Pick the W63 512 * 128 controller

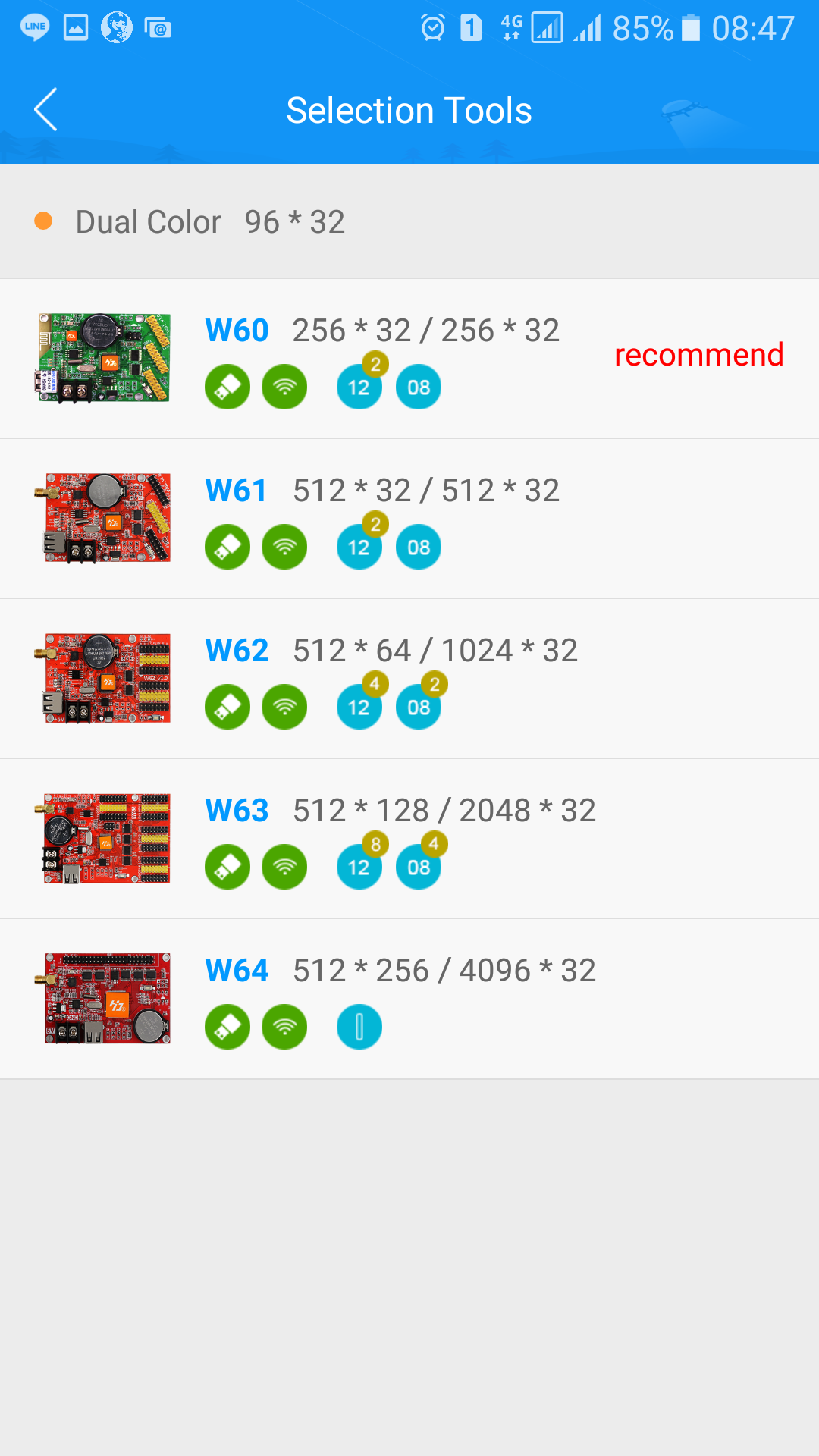tap(409, 839)
